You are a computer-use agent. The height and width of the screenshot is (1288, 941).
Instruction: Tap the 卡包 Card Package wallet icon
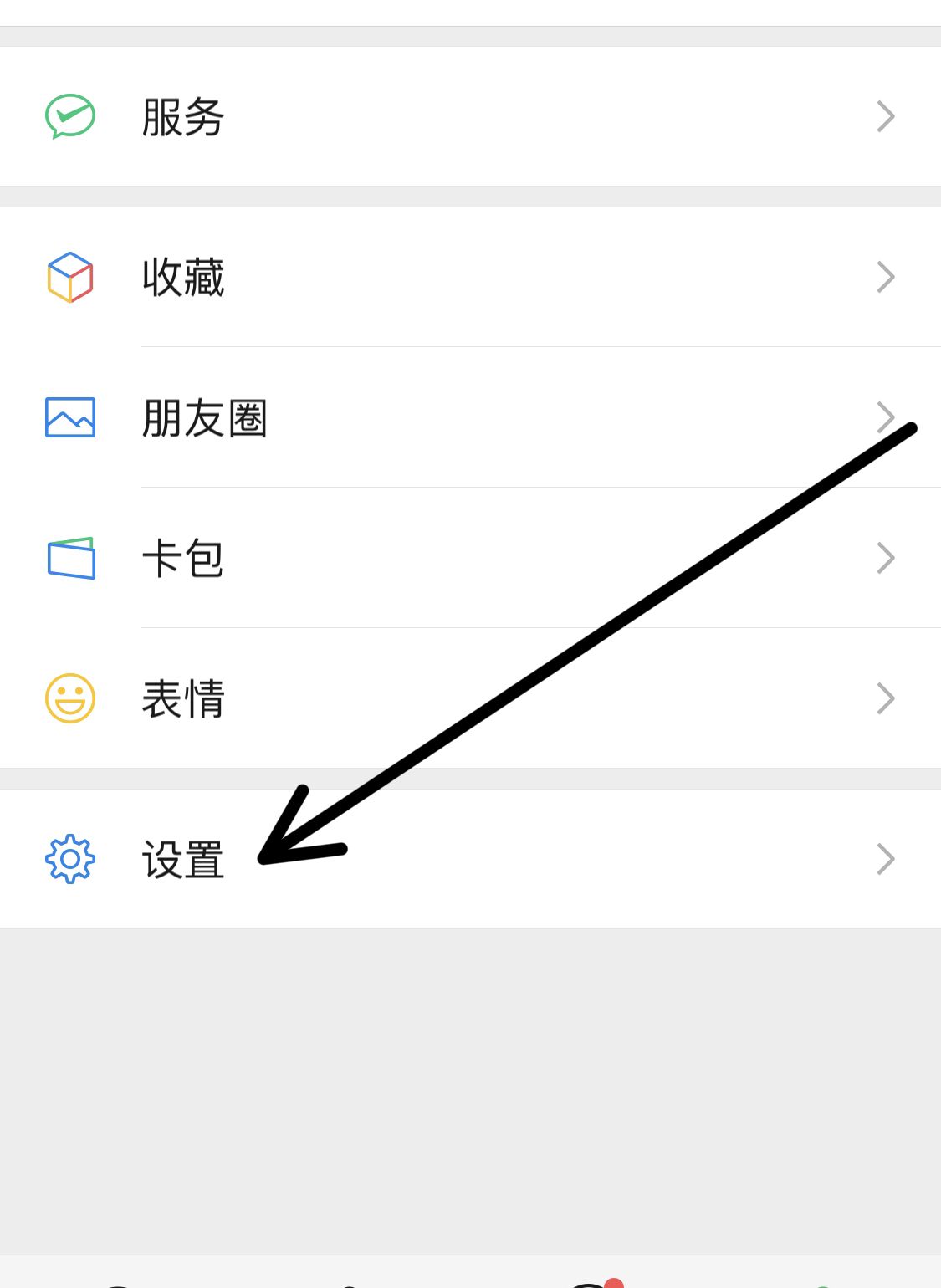(x=69, y=558)
